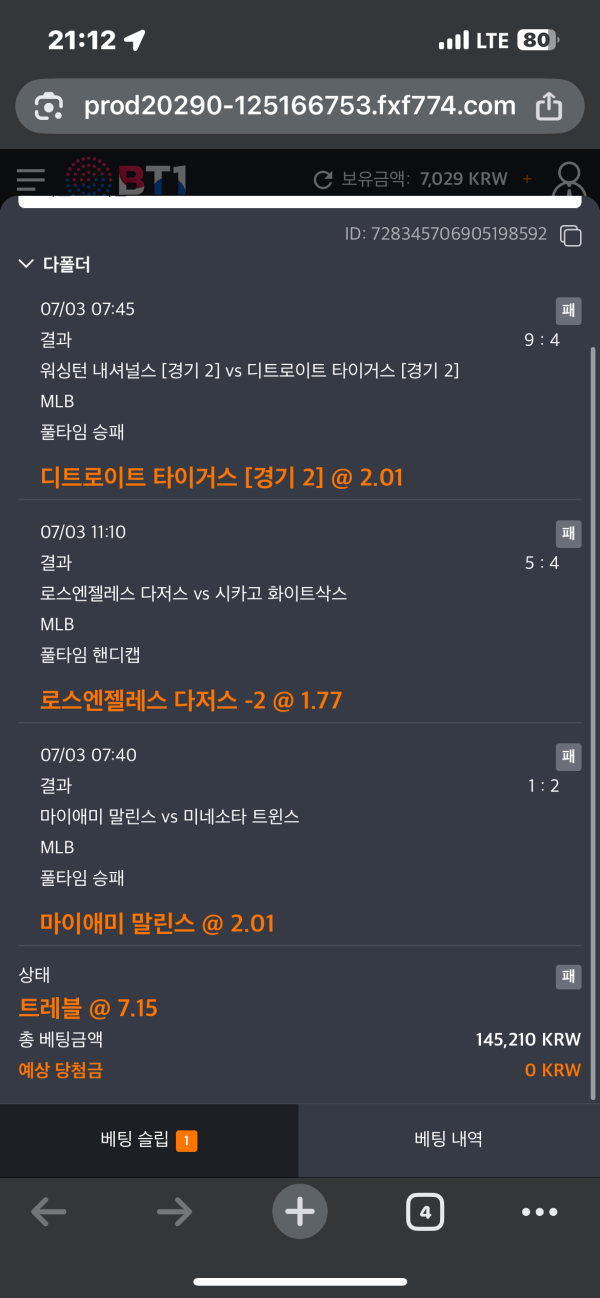Open the user profile icon
Image resolution: width=600 pixels, height=1298 pixels.
tap(570, 180)
